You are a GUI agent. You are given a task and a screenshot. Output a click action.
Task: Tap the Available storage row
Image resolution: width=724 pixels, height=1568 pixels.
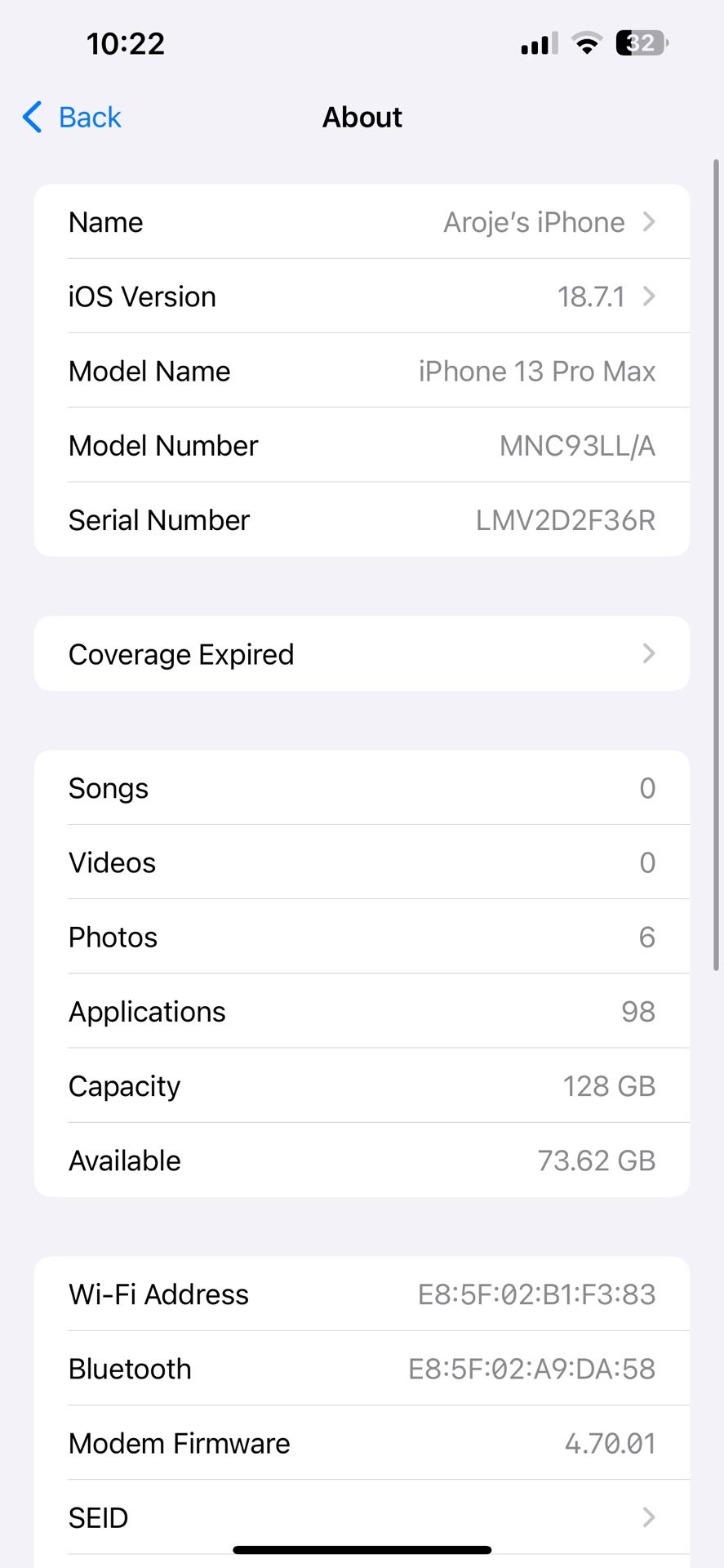(x=362, y=1160)
